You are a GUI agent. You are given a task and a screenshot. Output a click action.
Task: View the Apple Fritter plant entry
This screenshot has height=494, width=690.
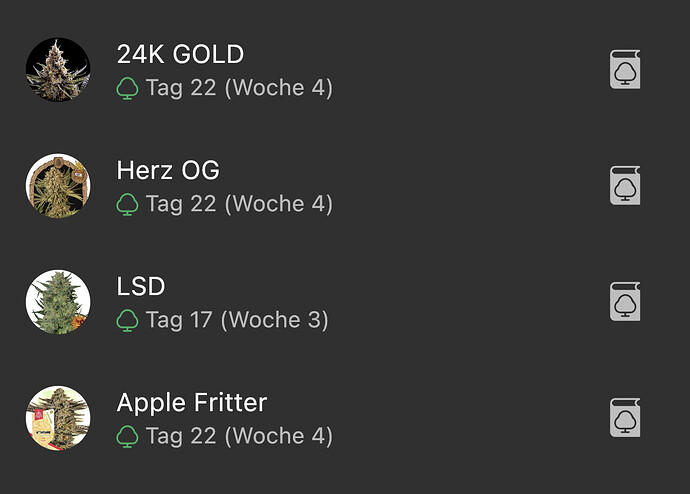pyautogui.click(x=192, y=403)
